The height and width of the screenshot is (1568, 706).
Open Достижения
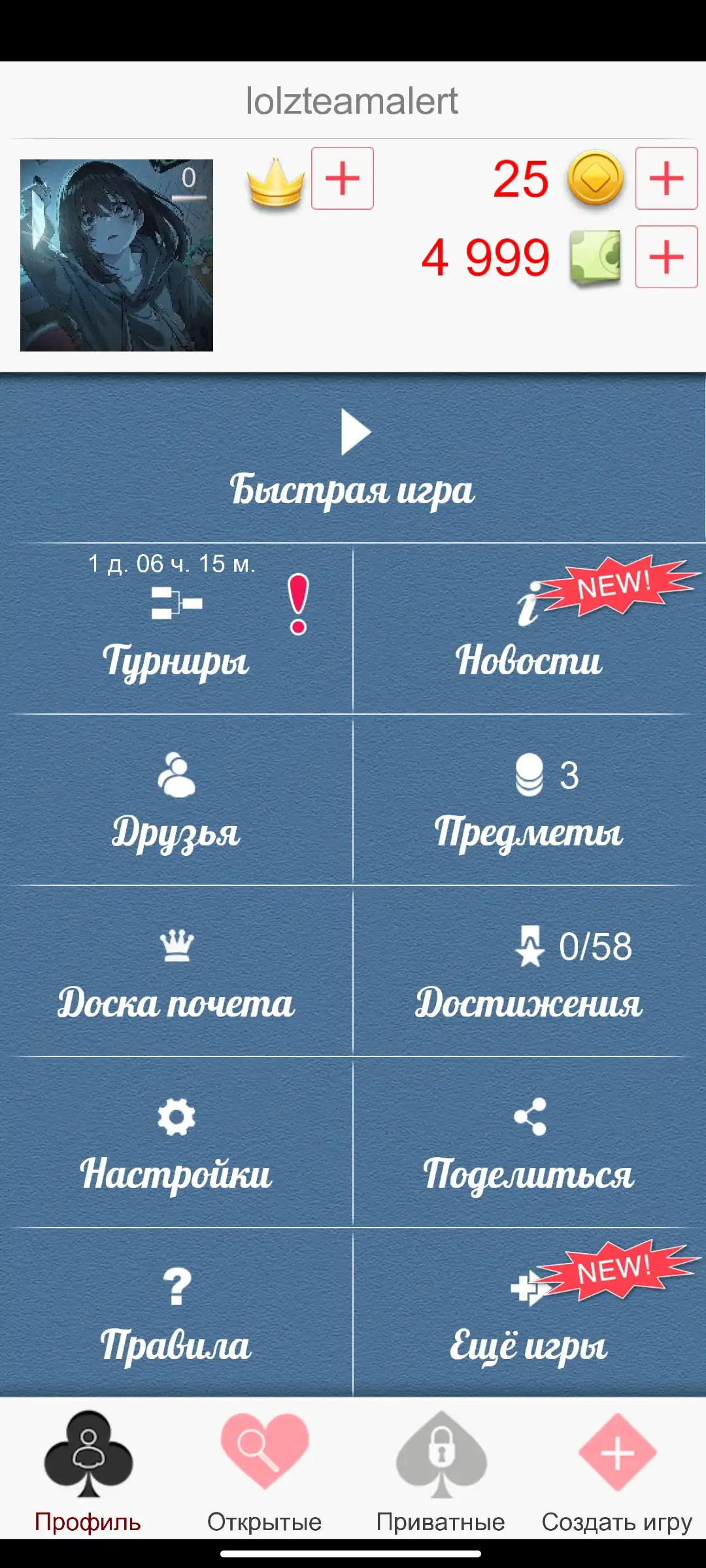(529, 972)
